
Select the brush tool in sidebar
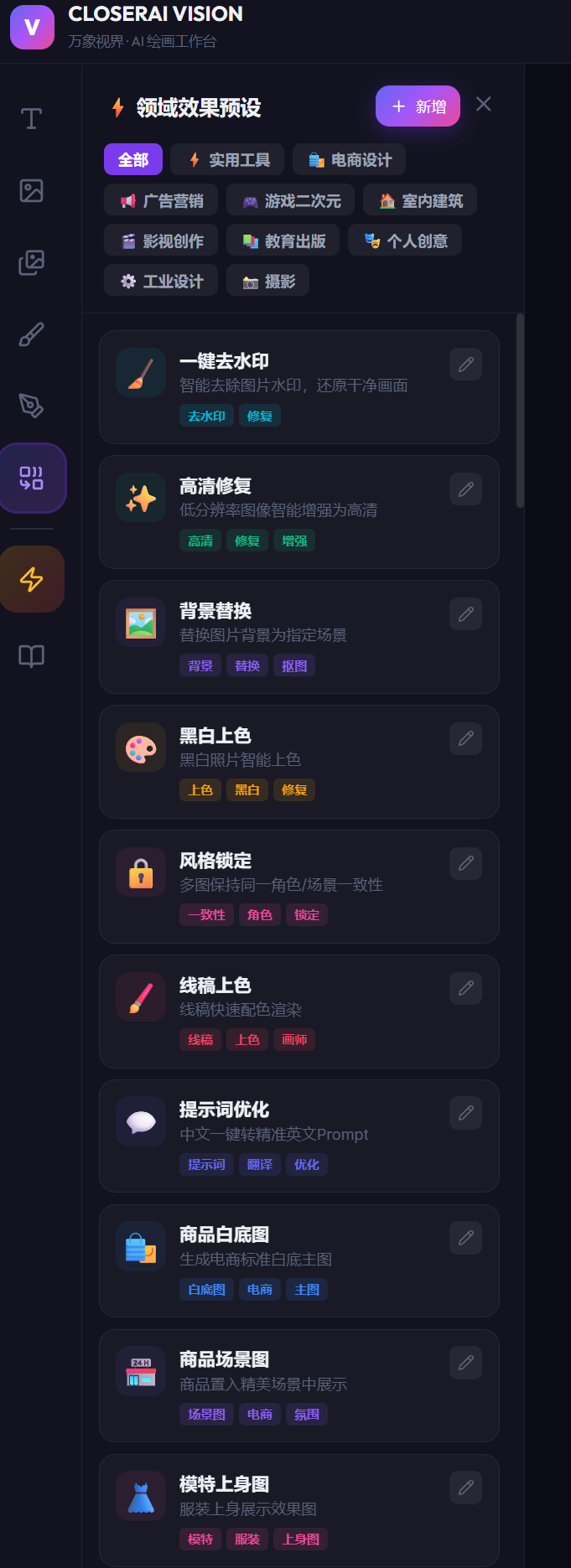tap(32, 335)
